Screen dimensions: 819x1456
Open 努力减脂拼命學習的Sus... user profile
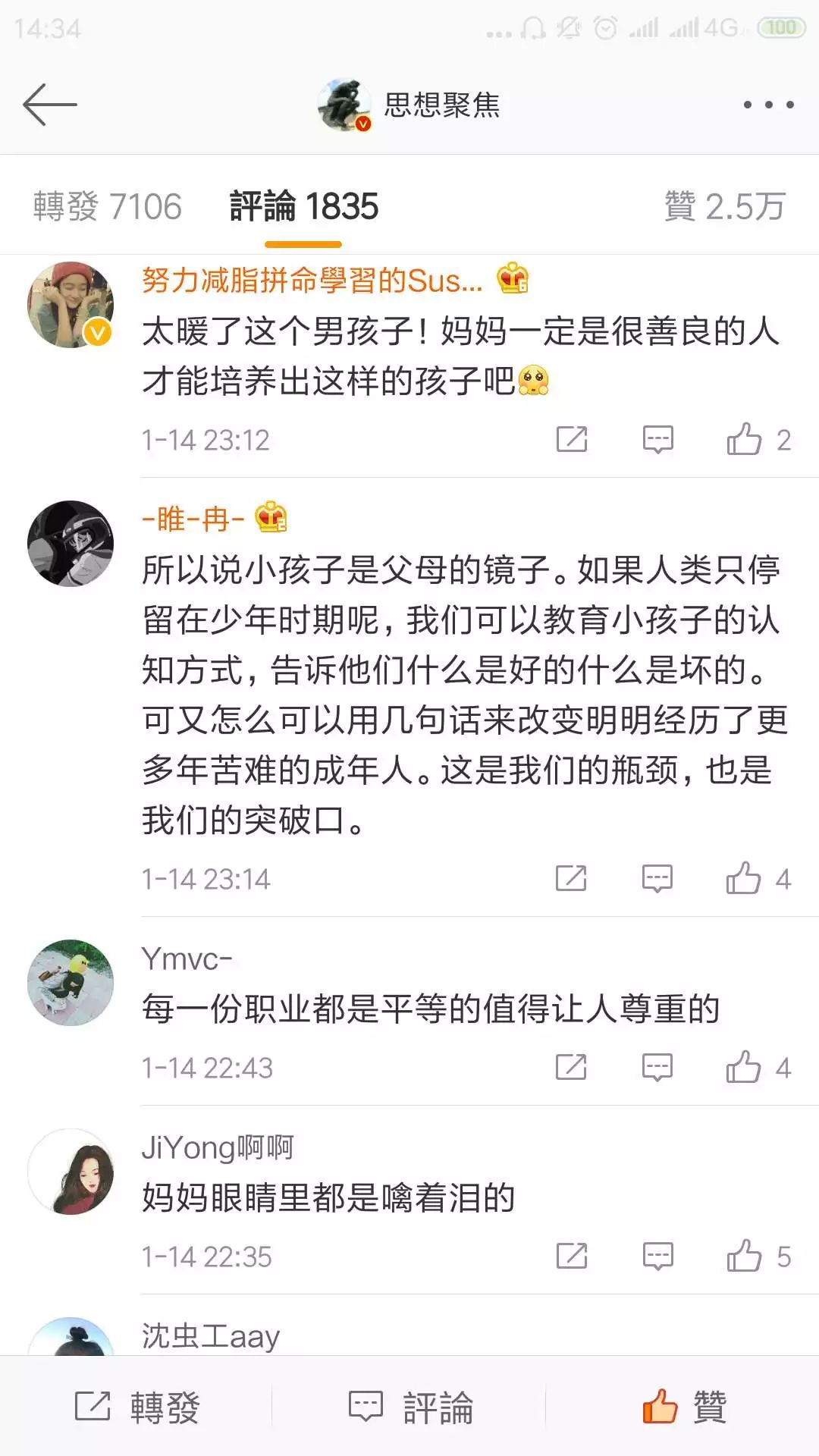[x=312, y=281]
